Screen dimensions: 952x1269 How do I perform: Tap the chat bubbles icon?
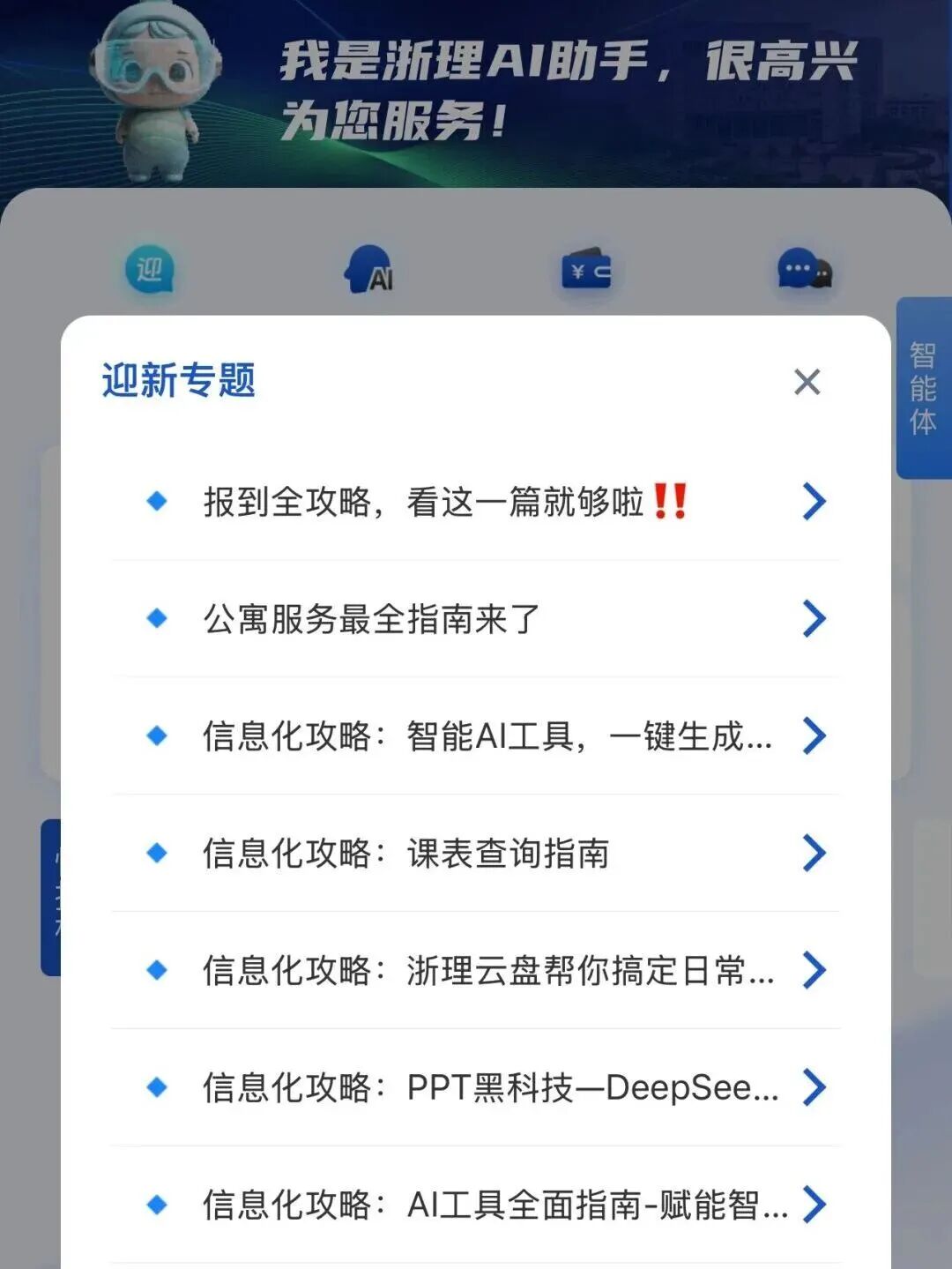(804, 270)
